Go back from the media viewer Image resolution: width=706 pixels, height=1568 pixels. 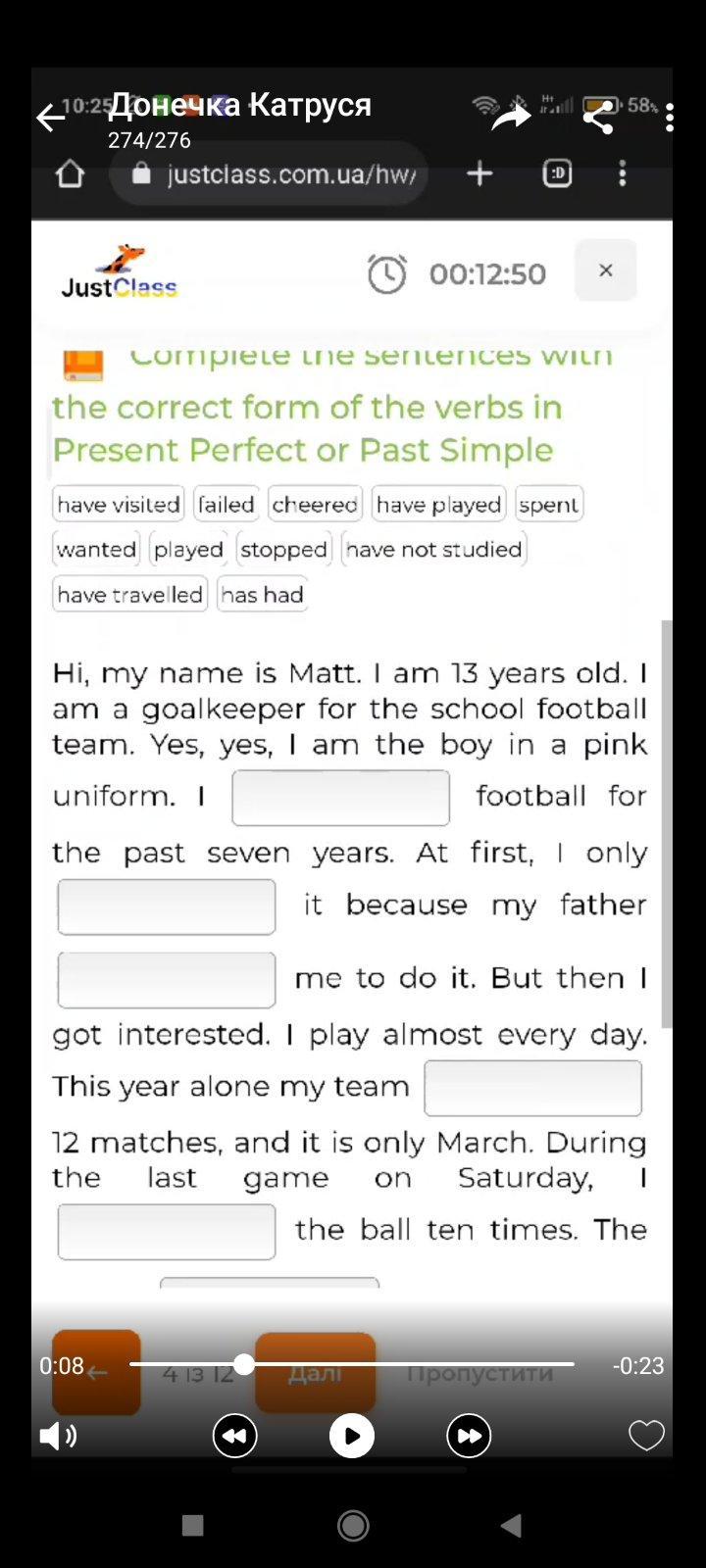point(51,119)
